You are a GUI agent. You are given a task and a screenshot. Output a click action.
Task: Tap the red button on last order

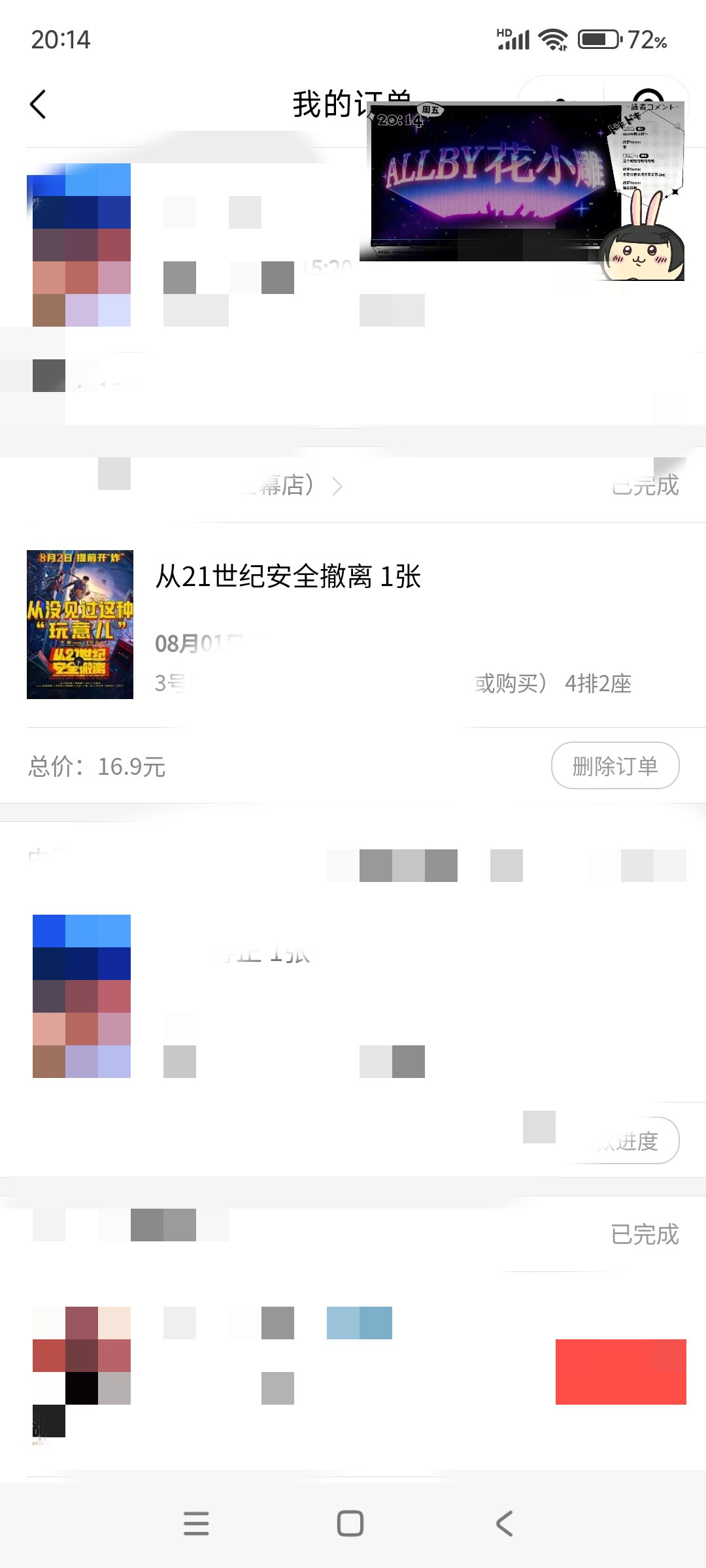pyautogui.click(x=620, y=1371)
